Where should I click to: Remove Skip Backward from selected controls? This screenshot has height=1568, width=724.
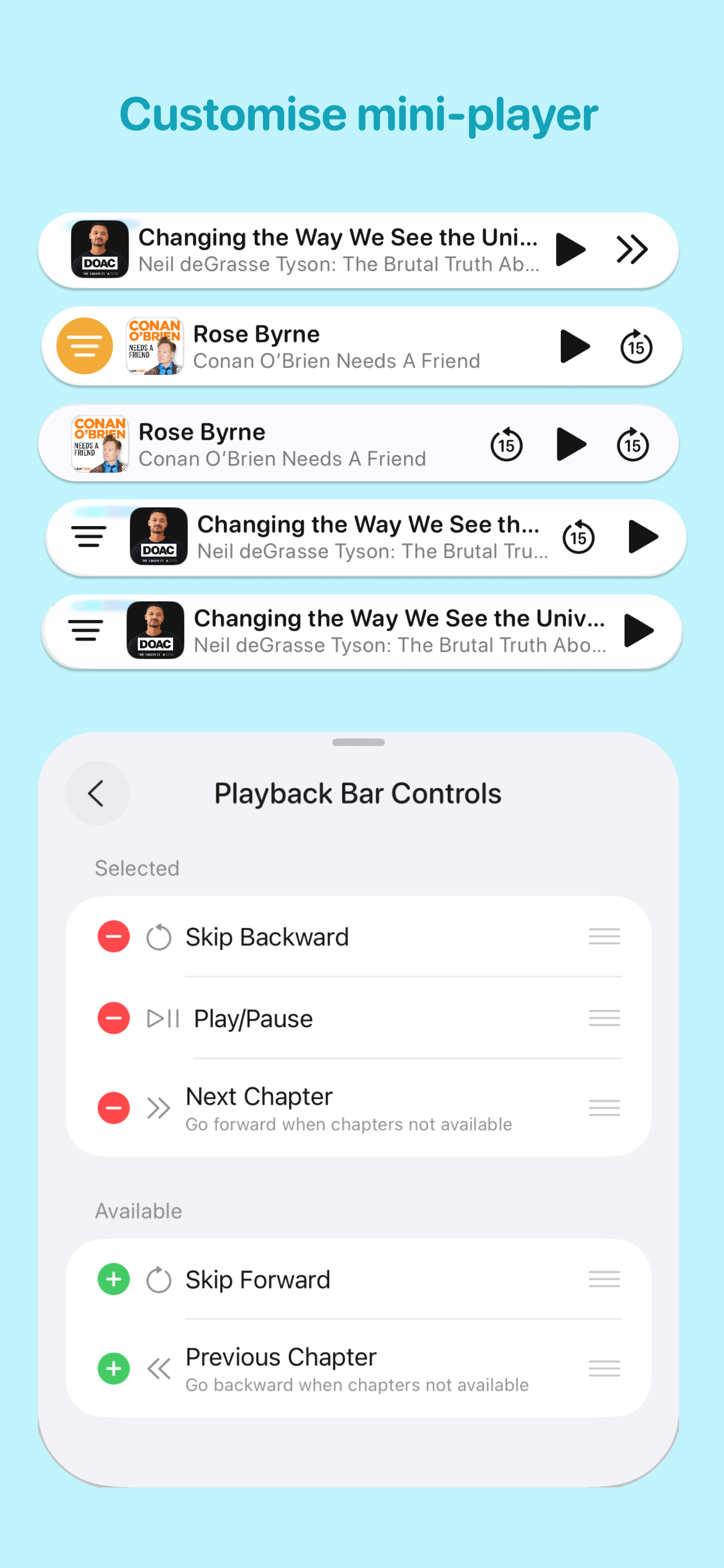tap(113, 936)
